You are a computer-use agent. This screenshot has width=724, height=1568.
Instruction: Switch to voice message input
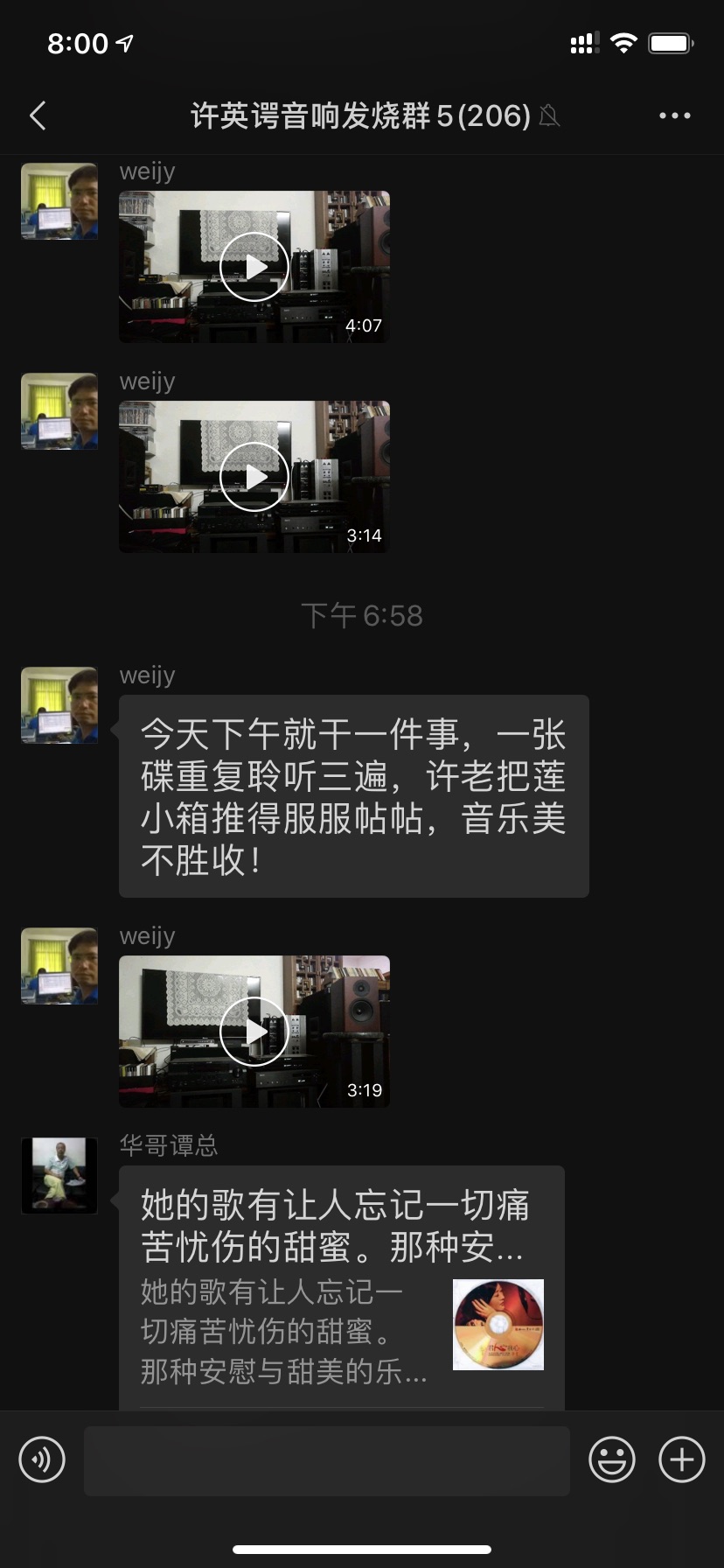click(42, 1459)
